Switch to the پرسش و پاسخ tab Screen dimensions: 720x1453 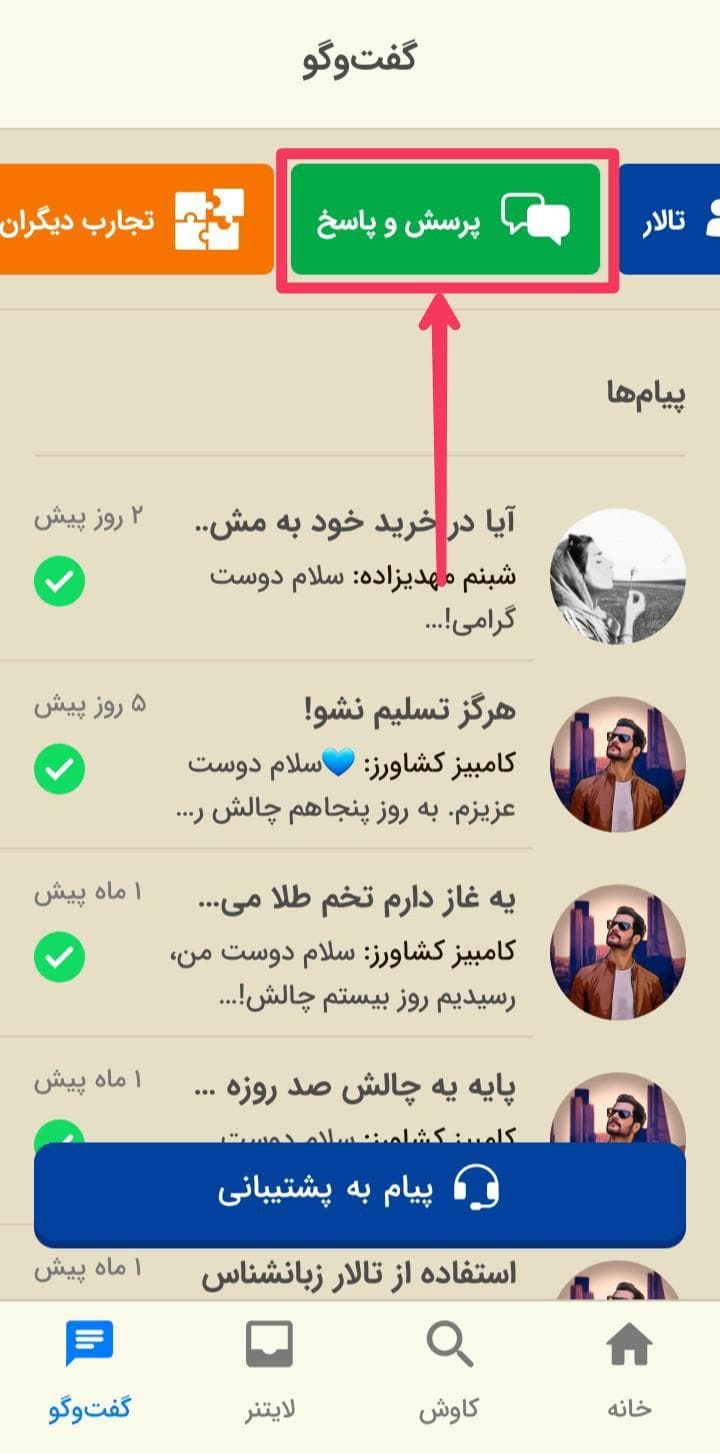447,218
